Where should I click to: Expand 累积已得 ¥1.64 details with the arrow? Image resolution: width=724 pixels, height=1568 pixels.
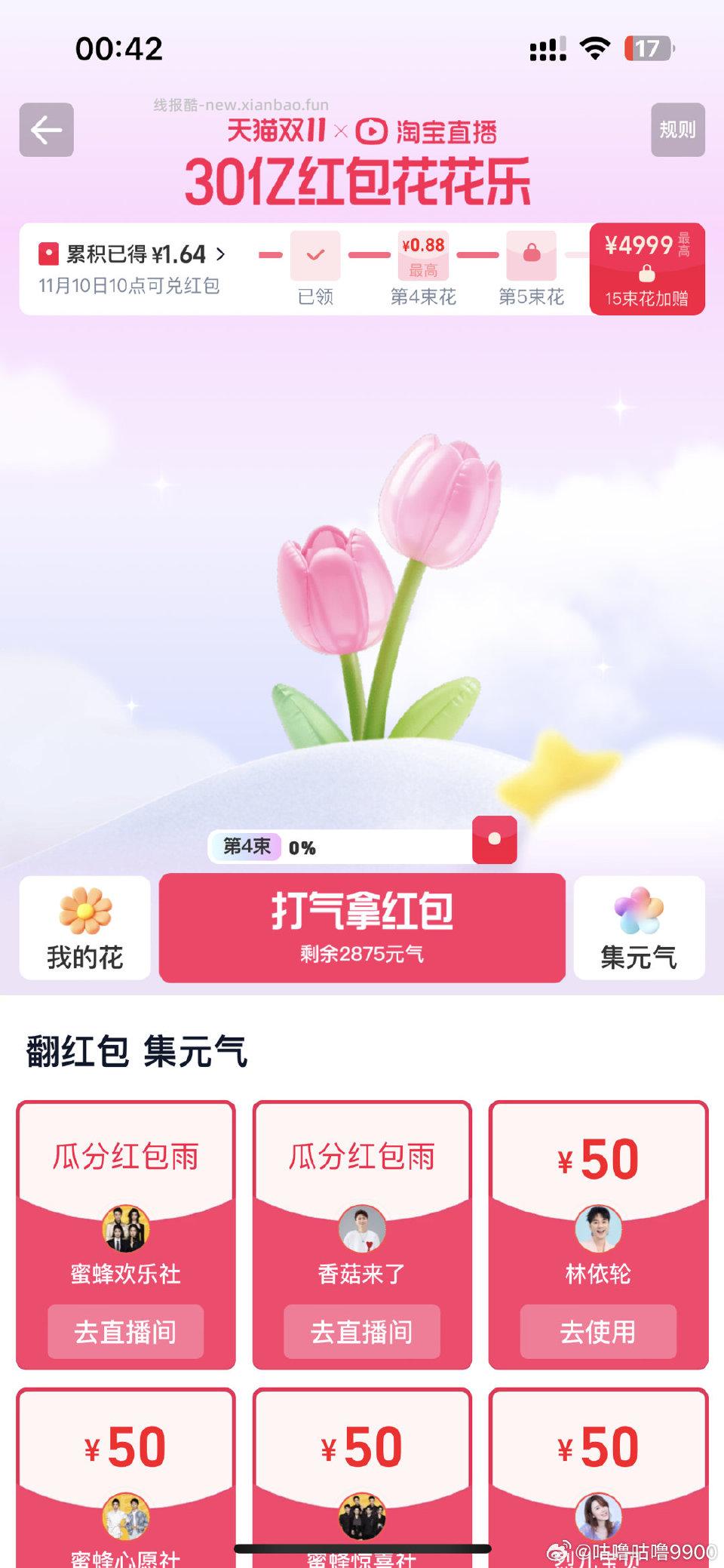pos(220,254)
